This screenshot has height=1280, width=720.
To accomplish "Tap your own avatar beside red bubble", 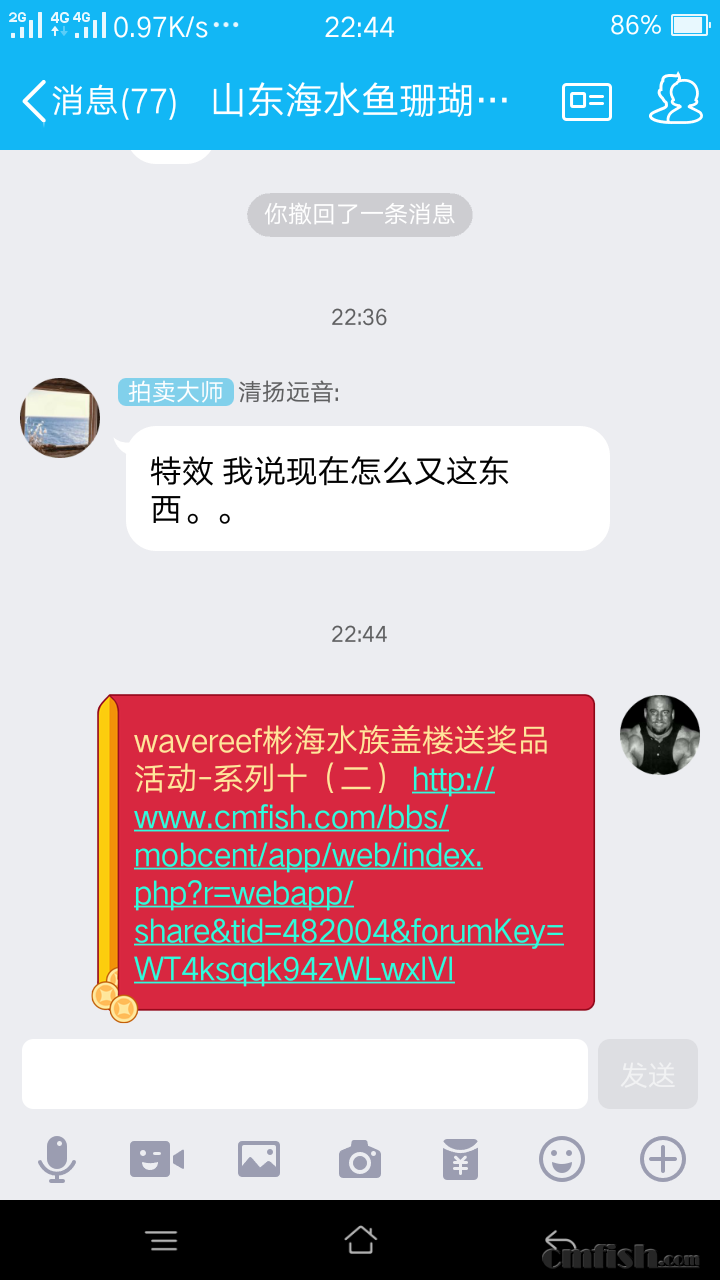I will click(660, 735).
